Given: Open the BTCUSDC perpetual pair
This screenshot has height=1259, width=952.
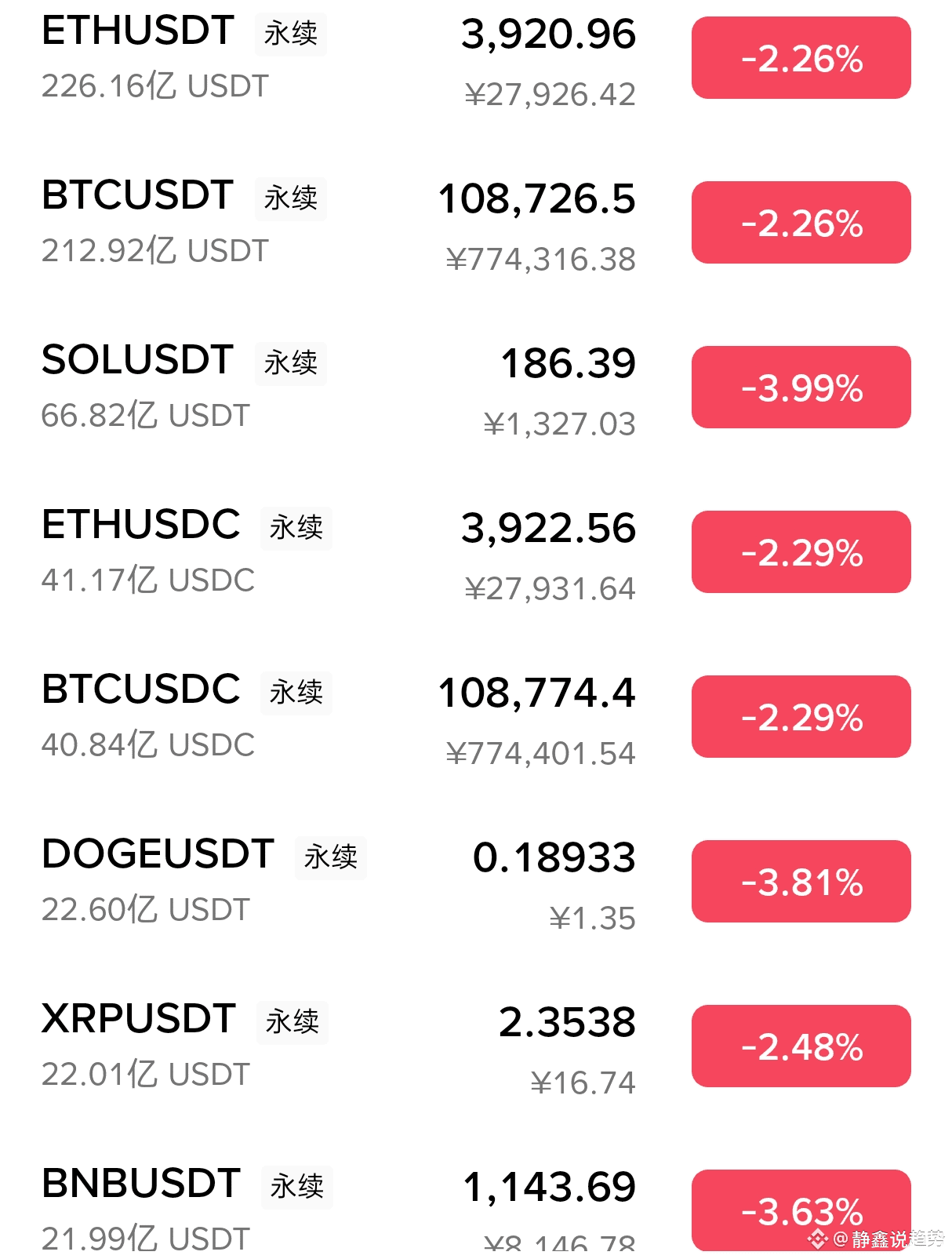Looking at the screenshot, I should coord(141,690).
